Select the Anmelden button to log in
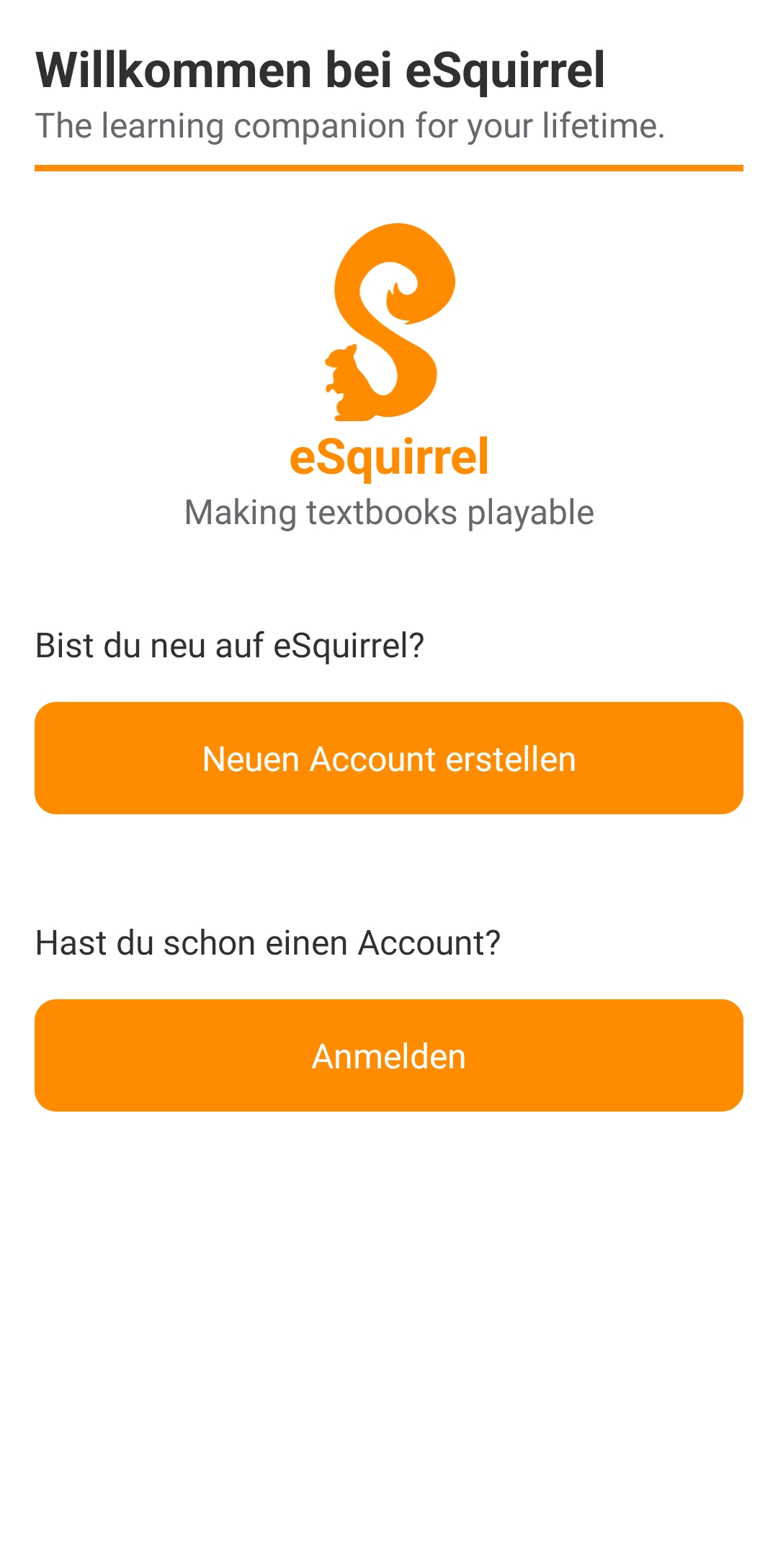 tap(389, 1055)
